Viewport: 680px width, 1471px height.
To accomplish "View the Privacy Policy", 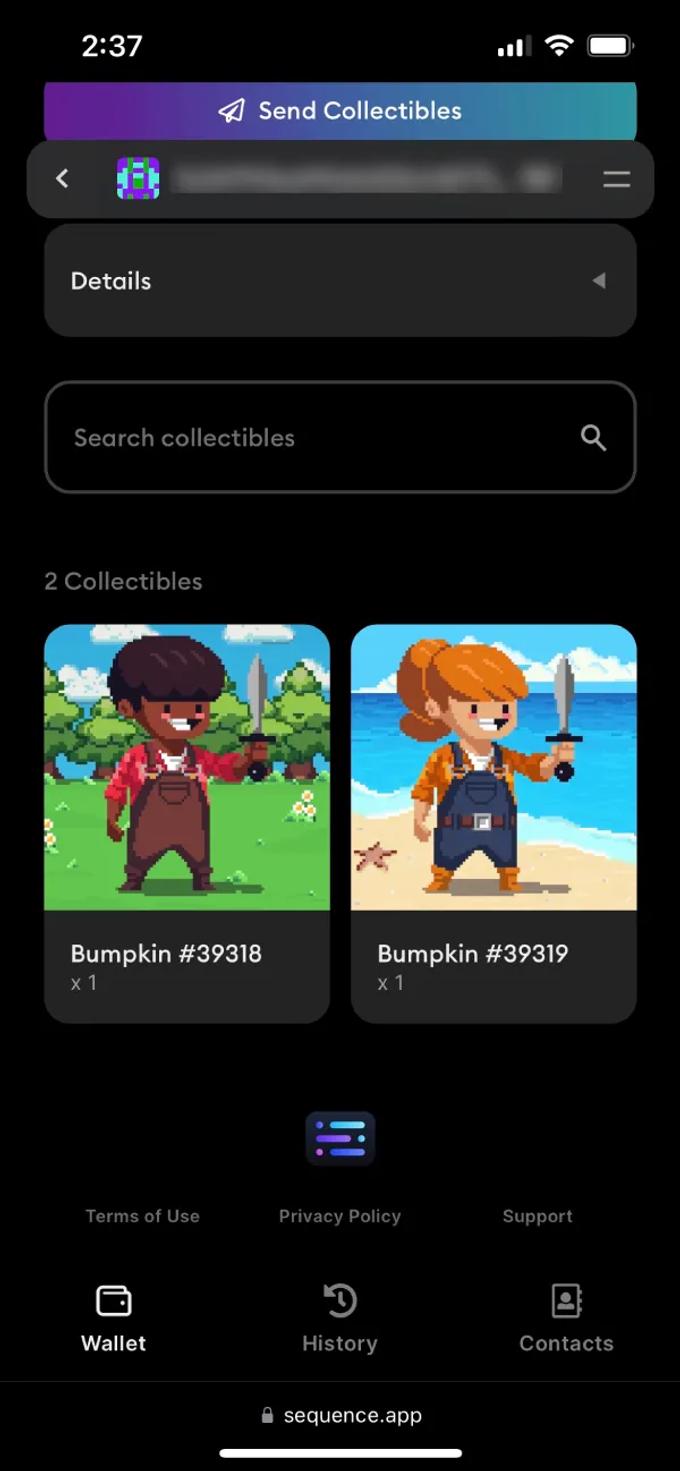I will pos(340,1216).
